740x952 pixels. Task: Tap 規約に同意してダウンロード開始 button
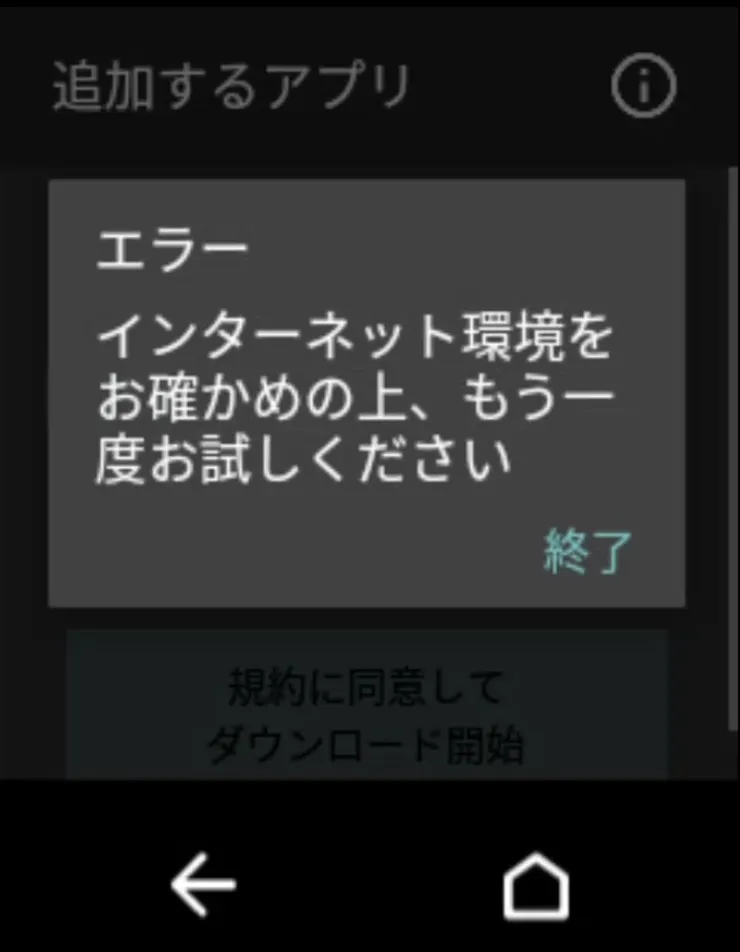point(366,716)
